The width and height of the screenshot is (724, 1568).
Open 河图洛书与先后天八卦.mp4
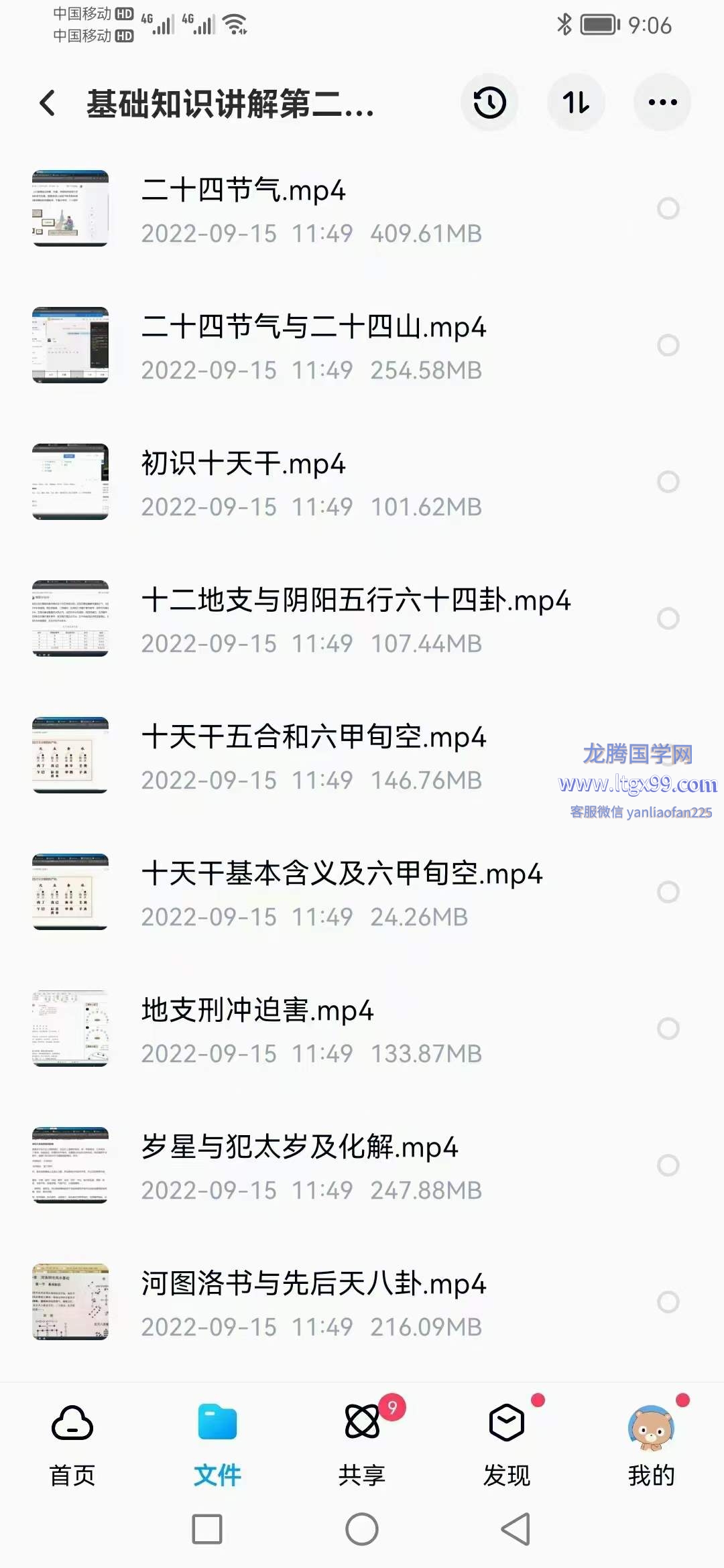[x=313, y=1284]
